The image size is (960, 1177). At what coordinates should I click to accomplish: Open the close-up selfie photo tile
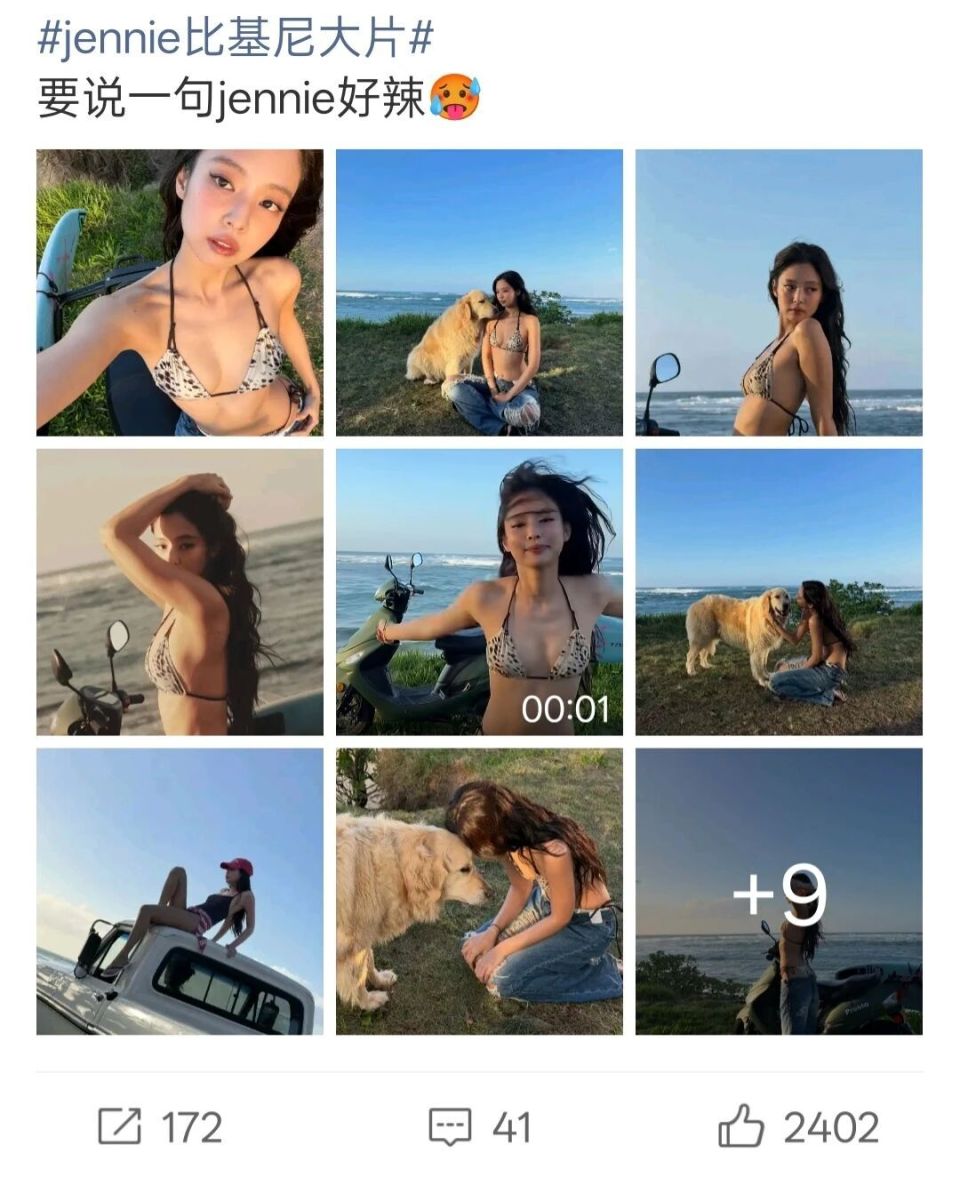point(180,292)
